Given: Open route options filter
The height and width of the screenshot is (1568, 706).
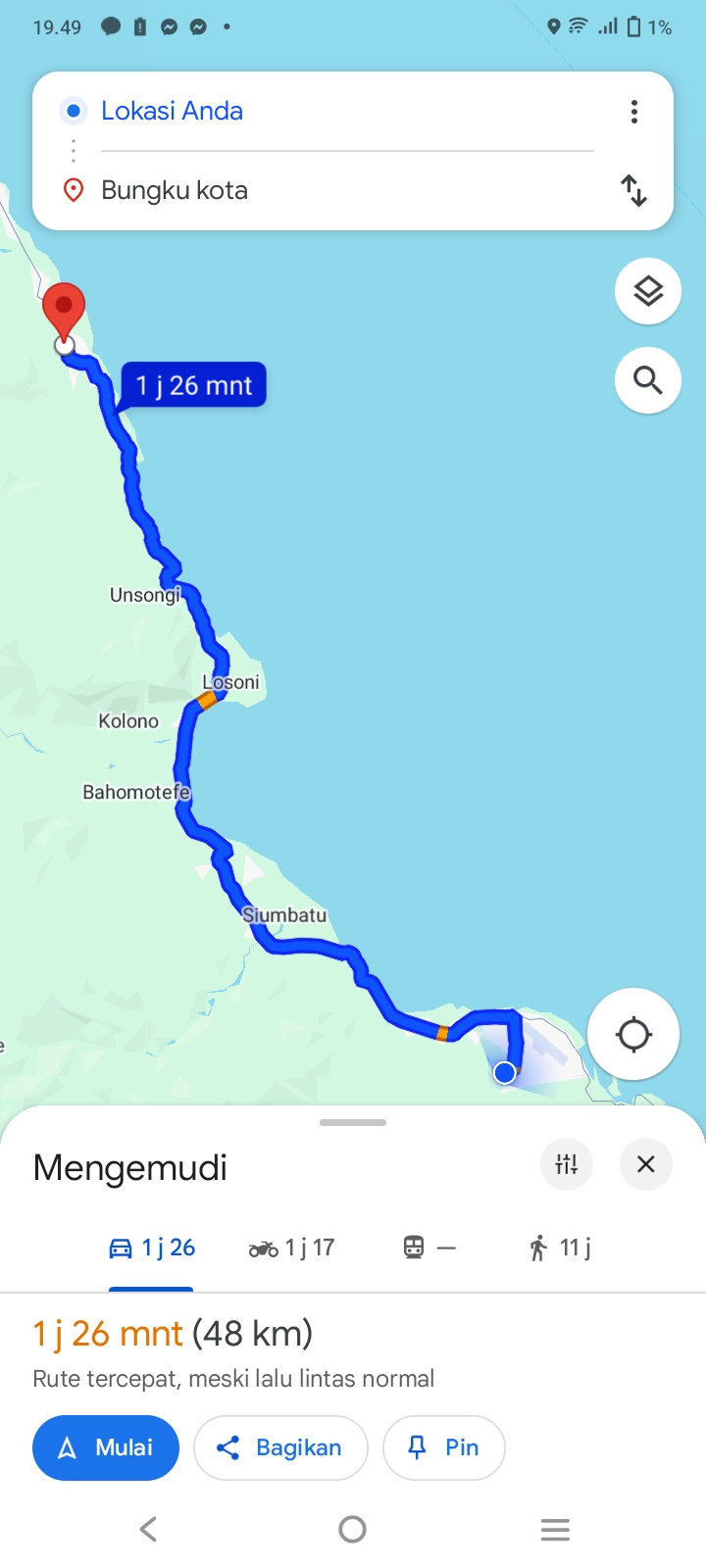Looking at the screenshot, I should point(567,1164).
